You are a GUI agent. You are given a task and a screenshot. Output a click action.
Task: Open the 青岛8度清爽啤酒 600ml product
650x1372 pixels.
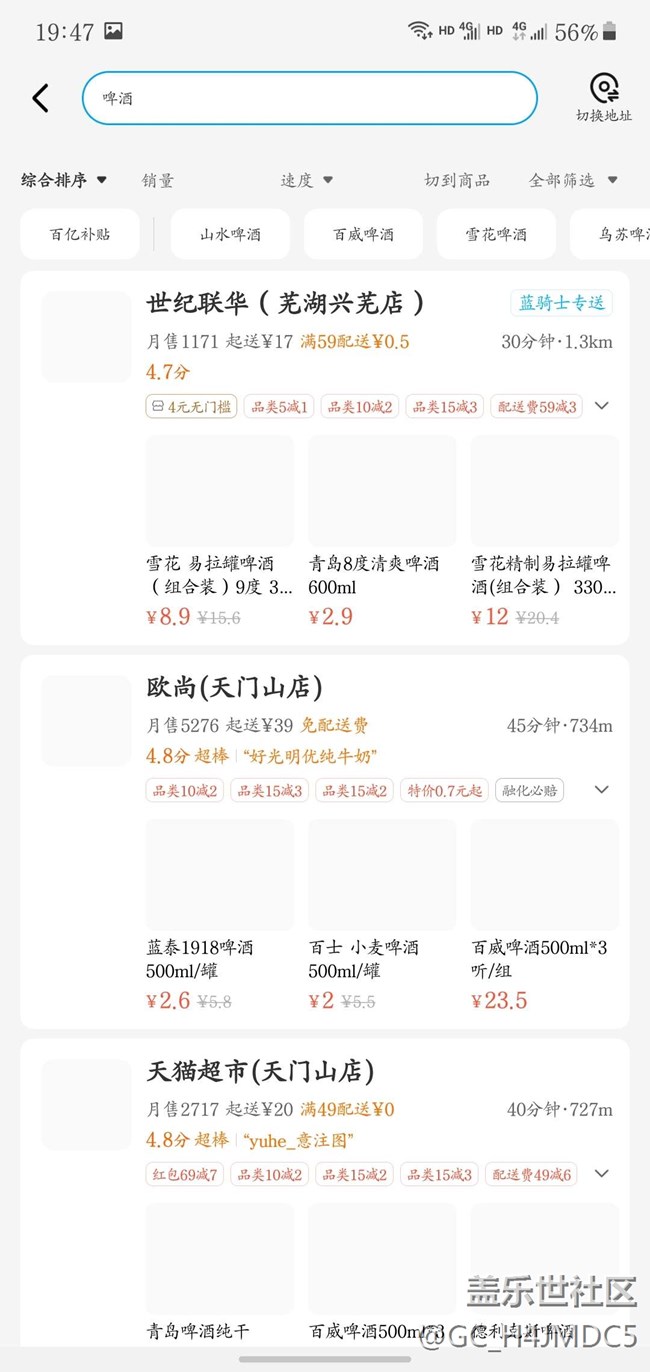[382, 531]
